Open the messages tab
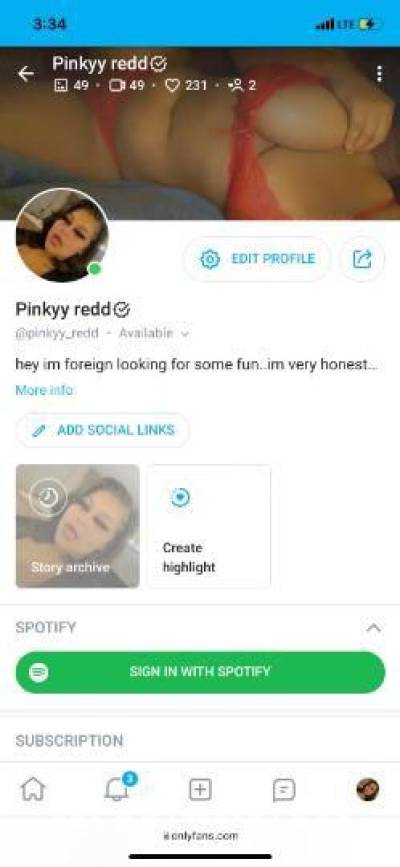The width and height of the screenshot is (400, 867). click(284, 790)
